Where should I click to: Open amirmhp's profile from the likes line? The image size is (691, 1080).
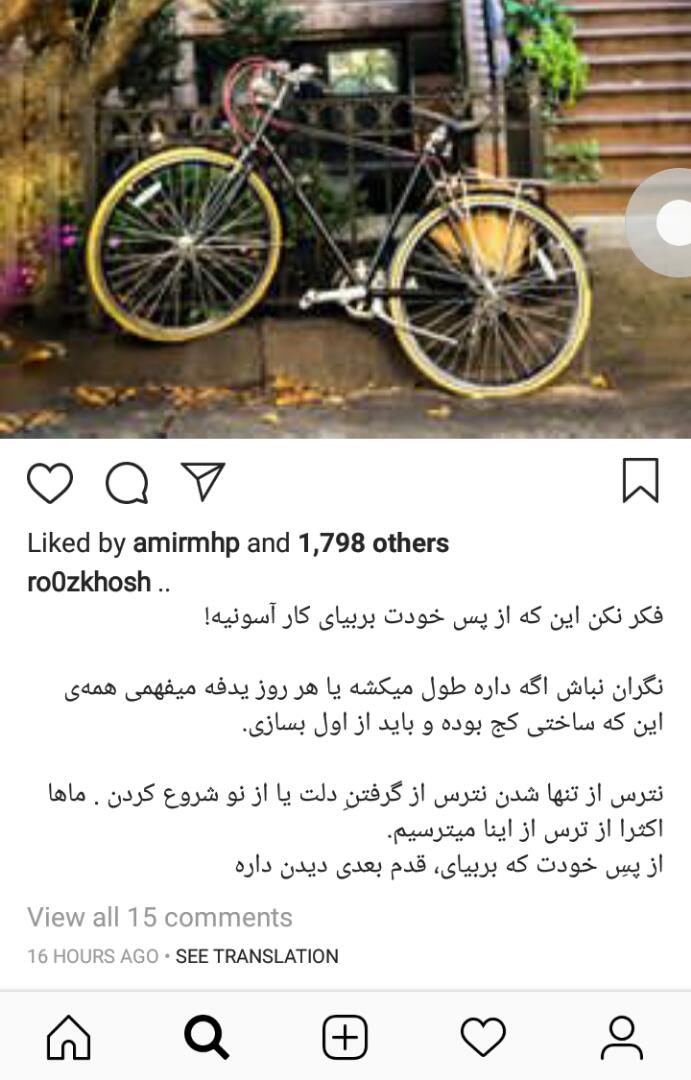click(x=186, y=543)
